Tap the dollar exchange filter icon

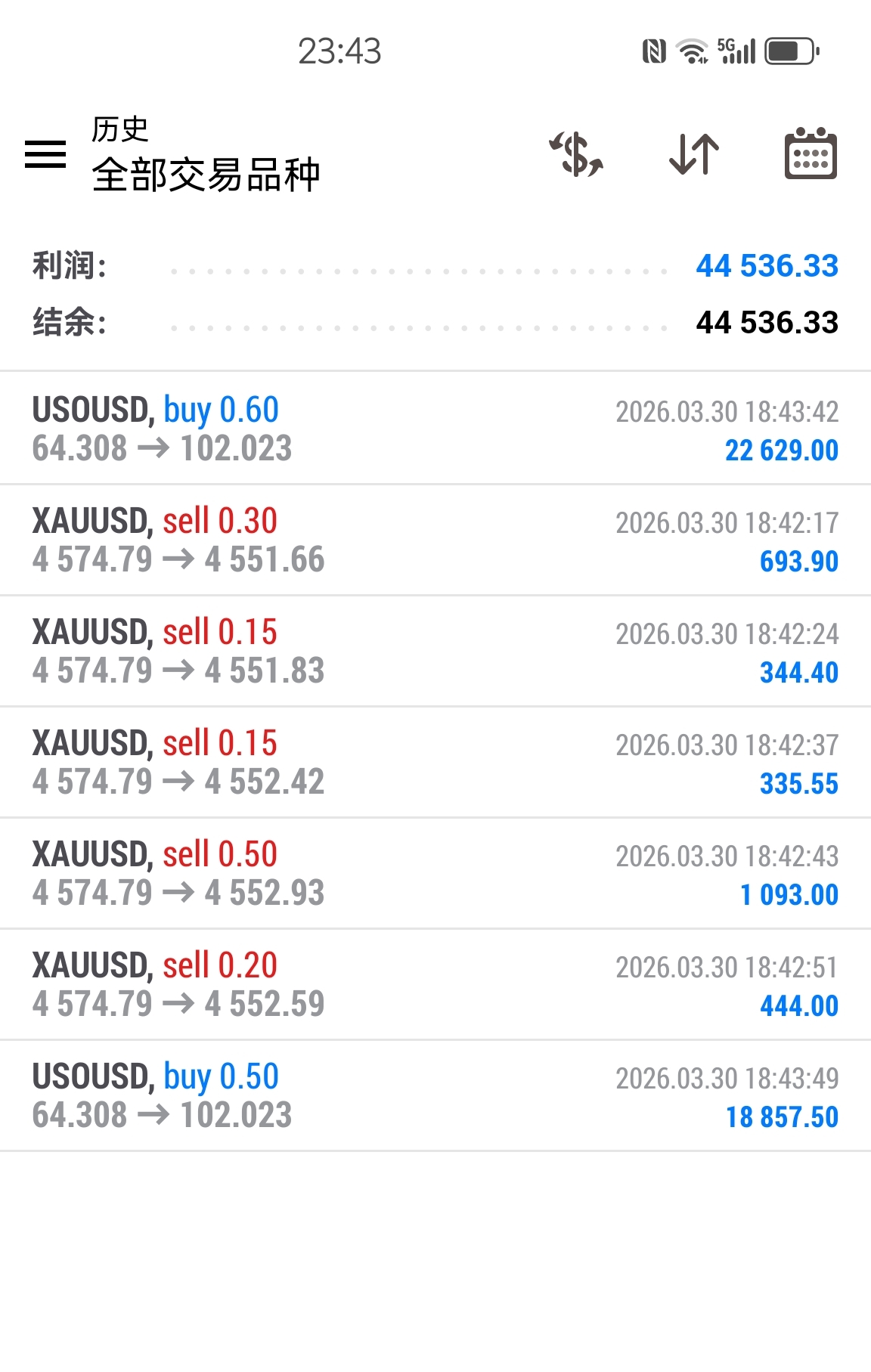point(576,154)
